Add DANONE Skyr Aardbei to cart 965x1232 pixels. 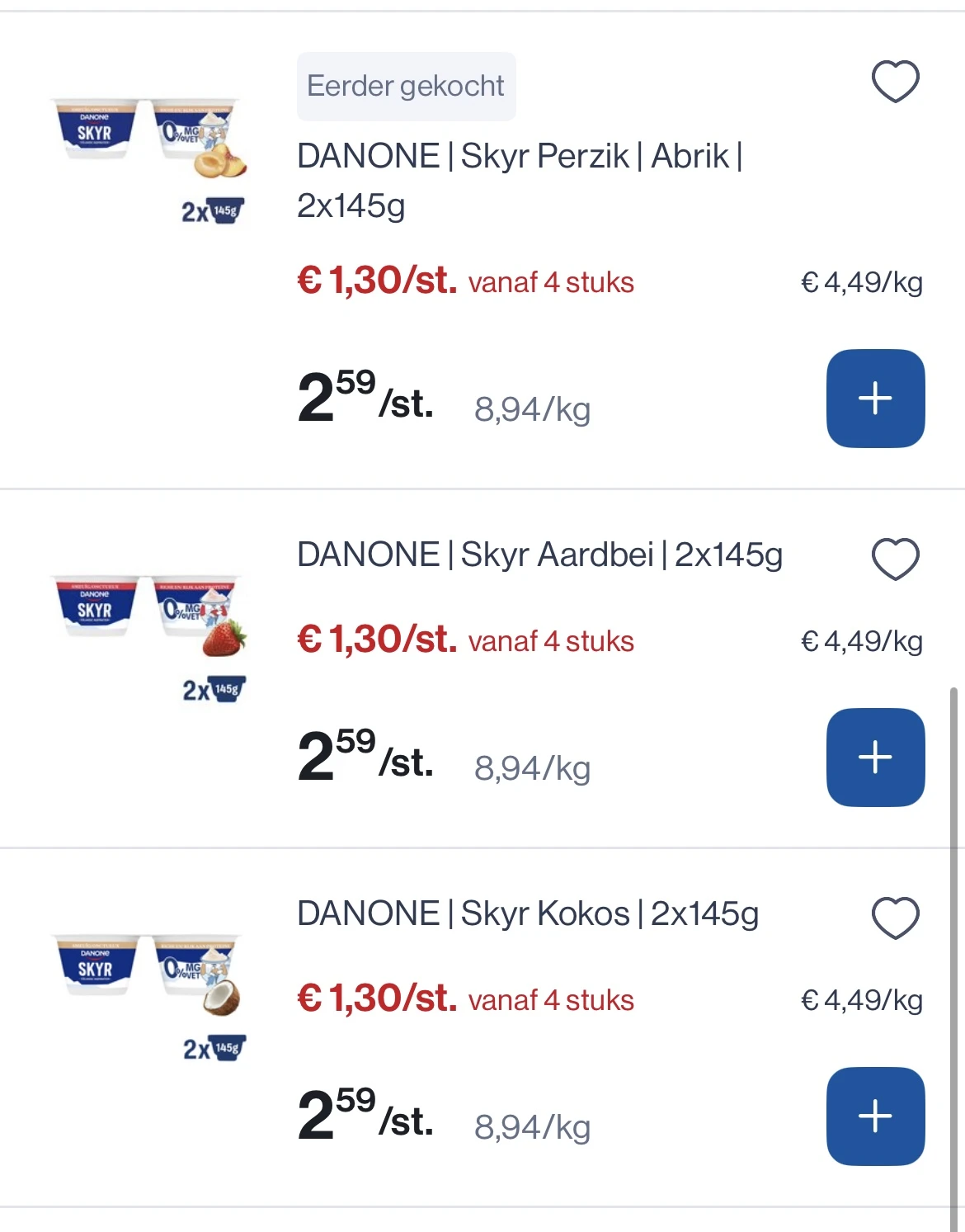(x=875, y=757)
